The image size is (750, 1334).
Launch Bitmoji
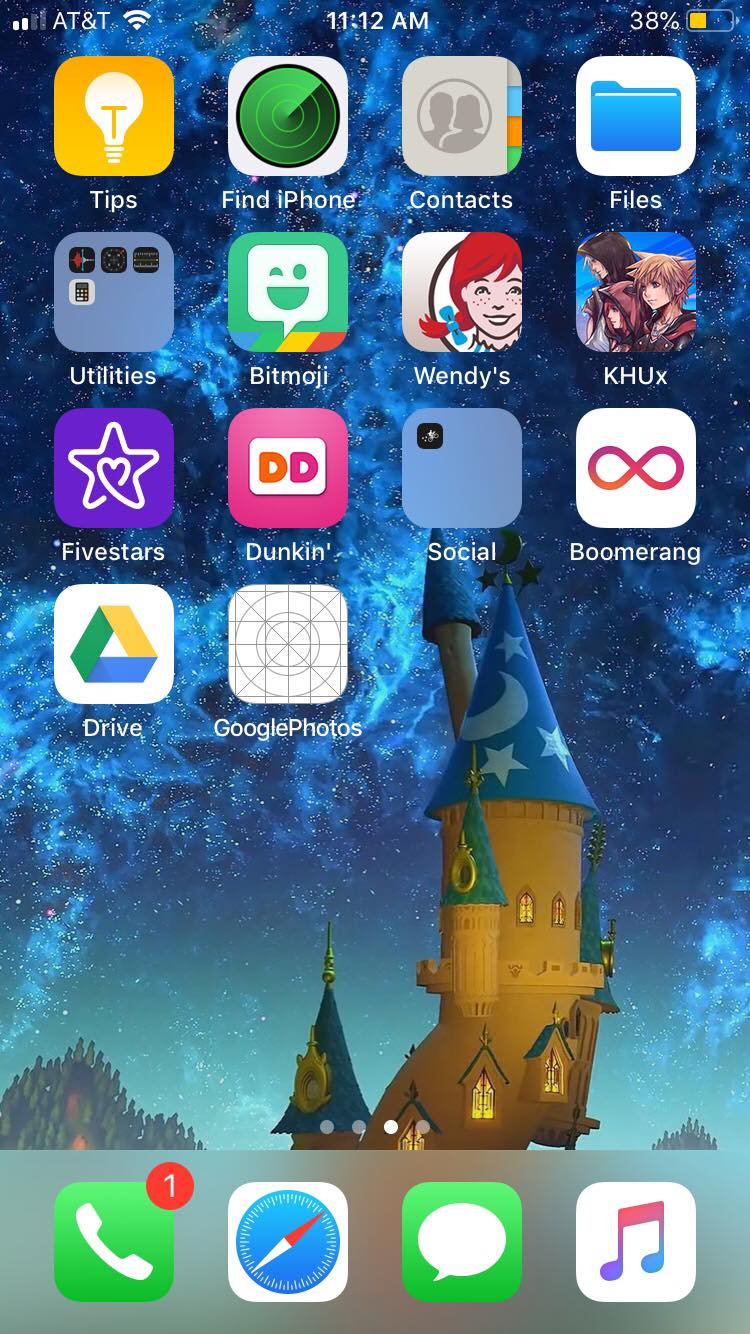(x=288, y=292)
